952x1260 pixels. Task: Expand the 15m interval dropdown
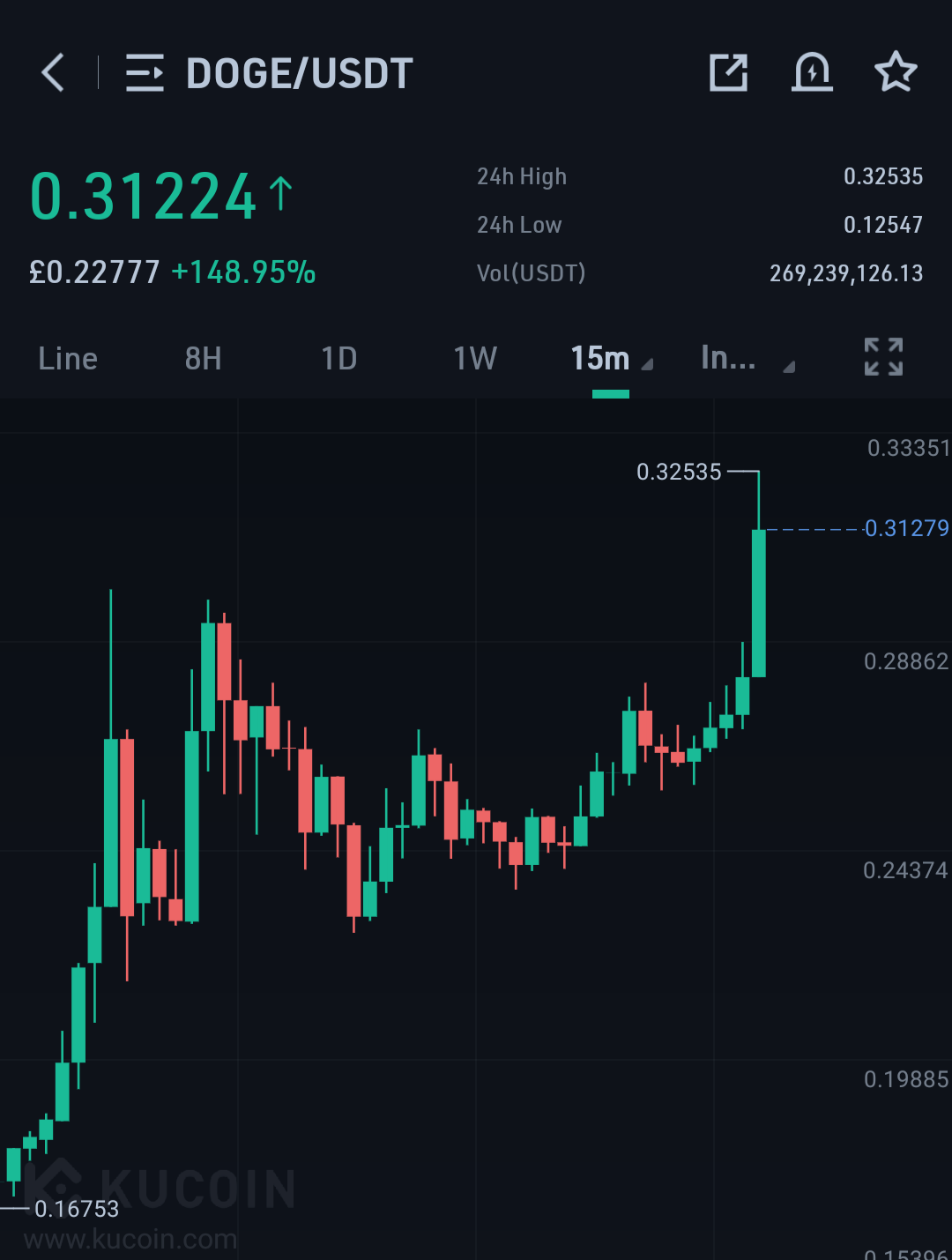coord(612,359)
